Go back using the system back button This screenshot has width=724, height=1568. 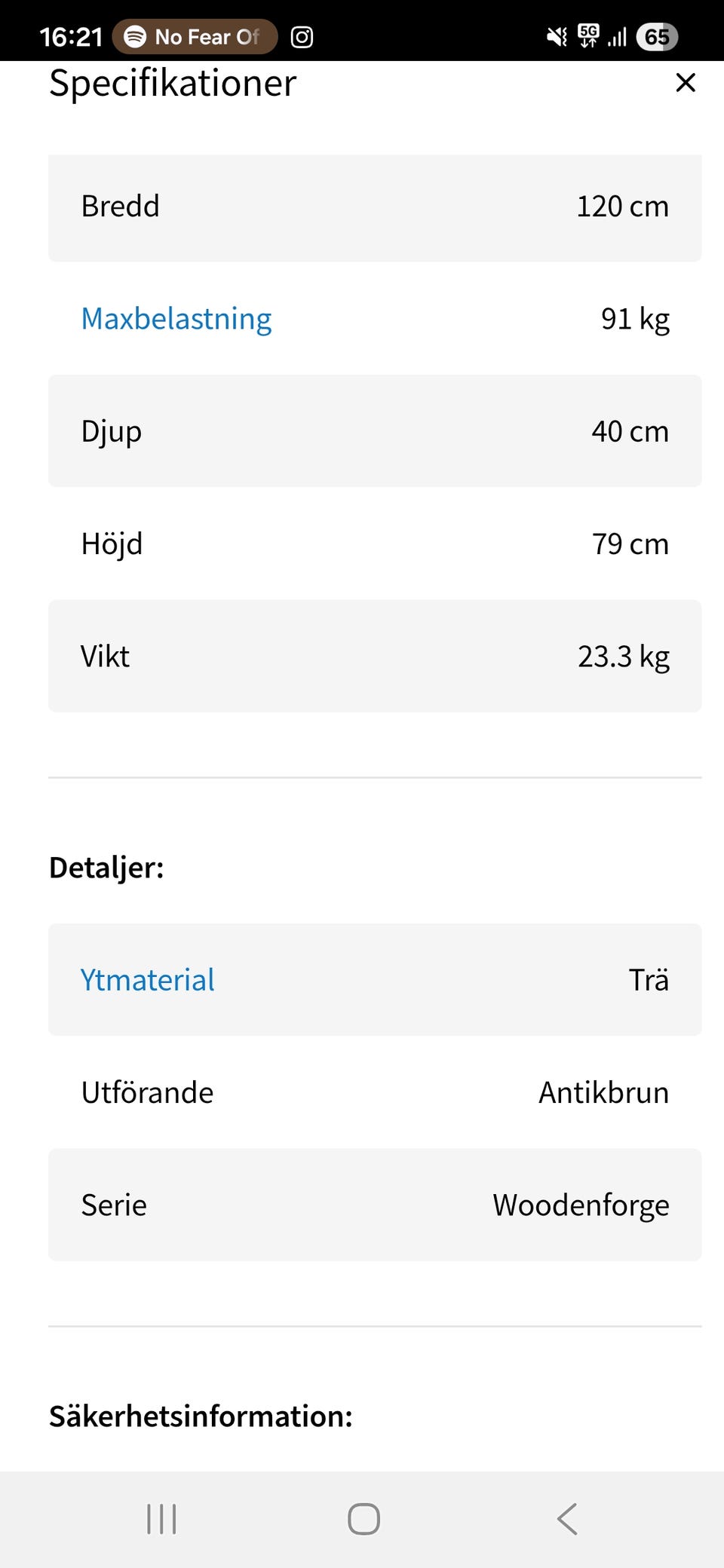(567, 1518)
